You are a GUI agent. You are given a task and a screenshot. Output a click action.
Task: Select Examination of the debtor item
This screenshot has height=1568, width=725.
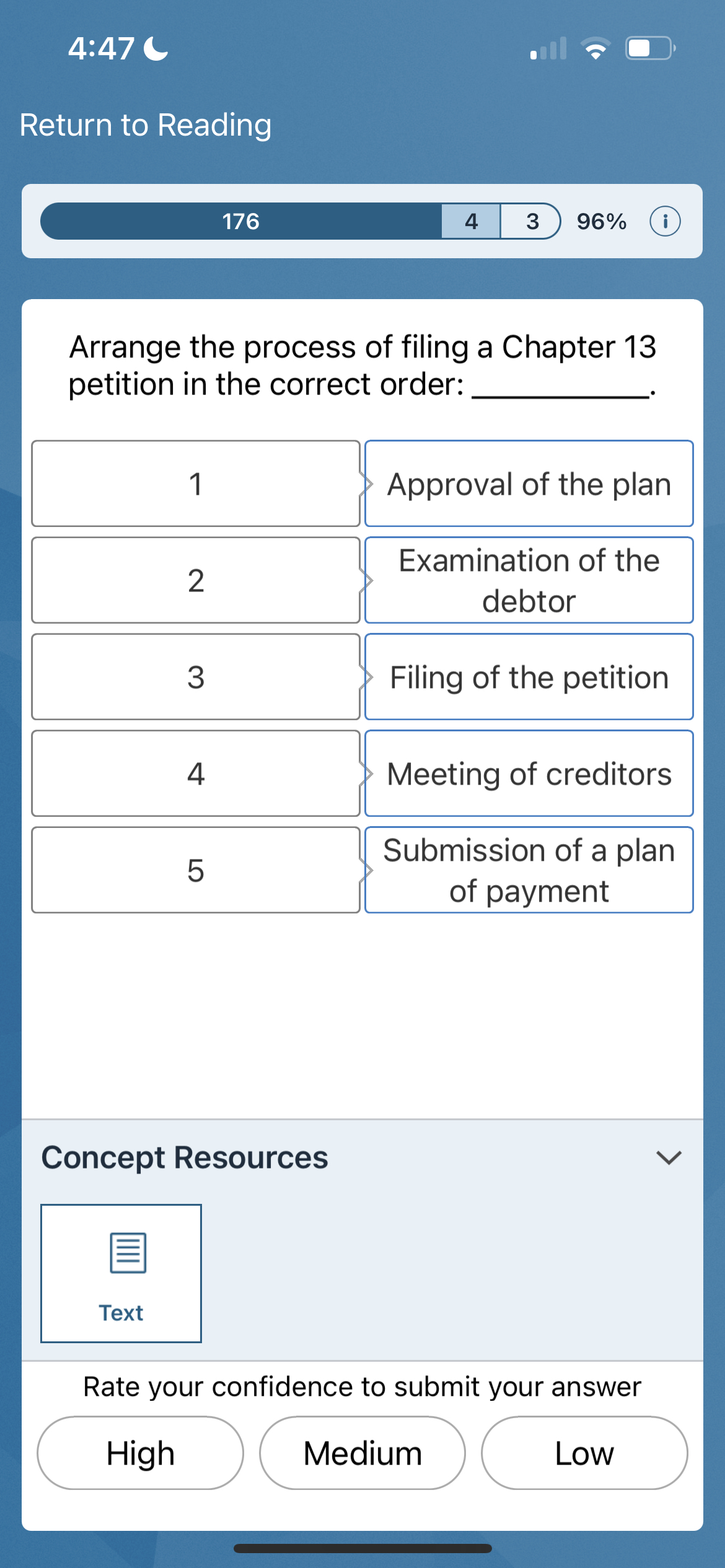pyautogui.click(x=529, y=580)
